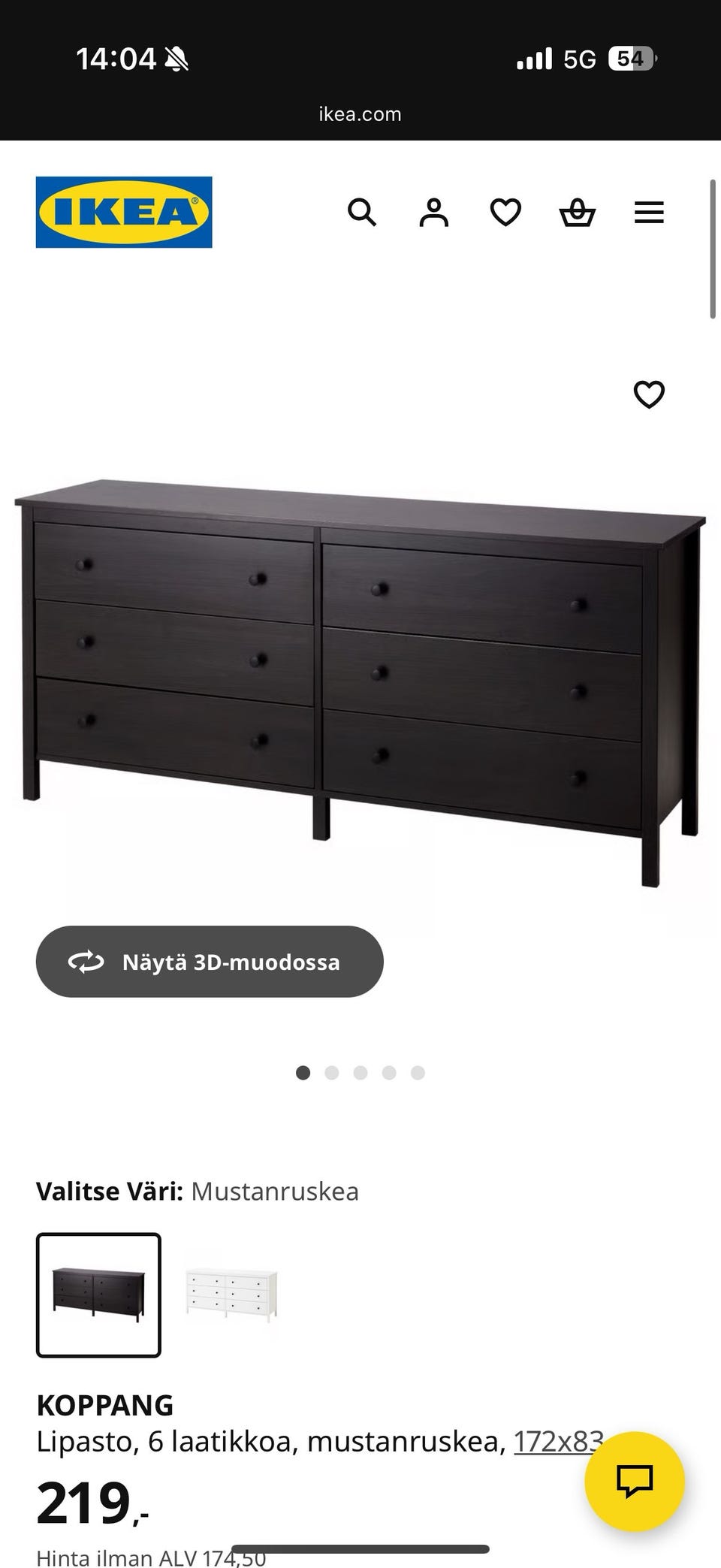
Task: Open the shopping basket
Action: [578, 213]
